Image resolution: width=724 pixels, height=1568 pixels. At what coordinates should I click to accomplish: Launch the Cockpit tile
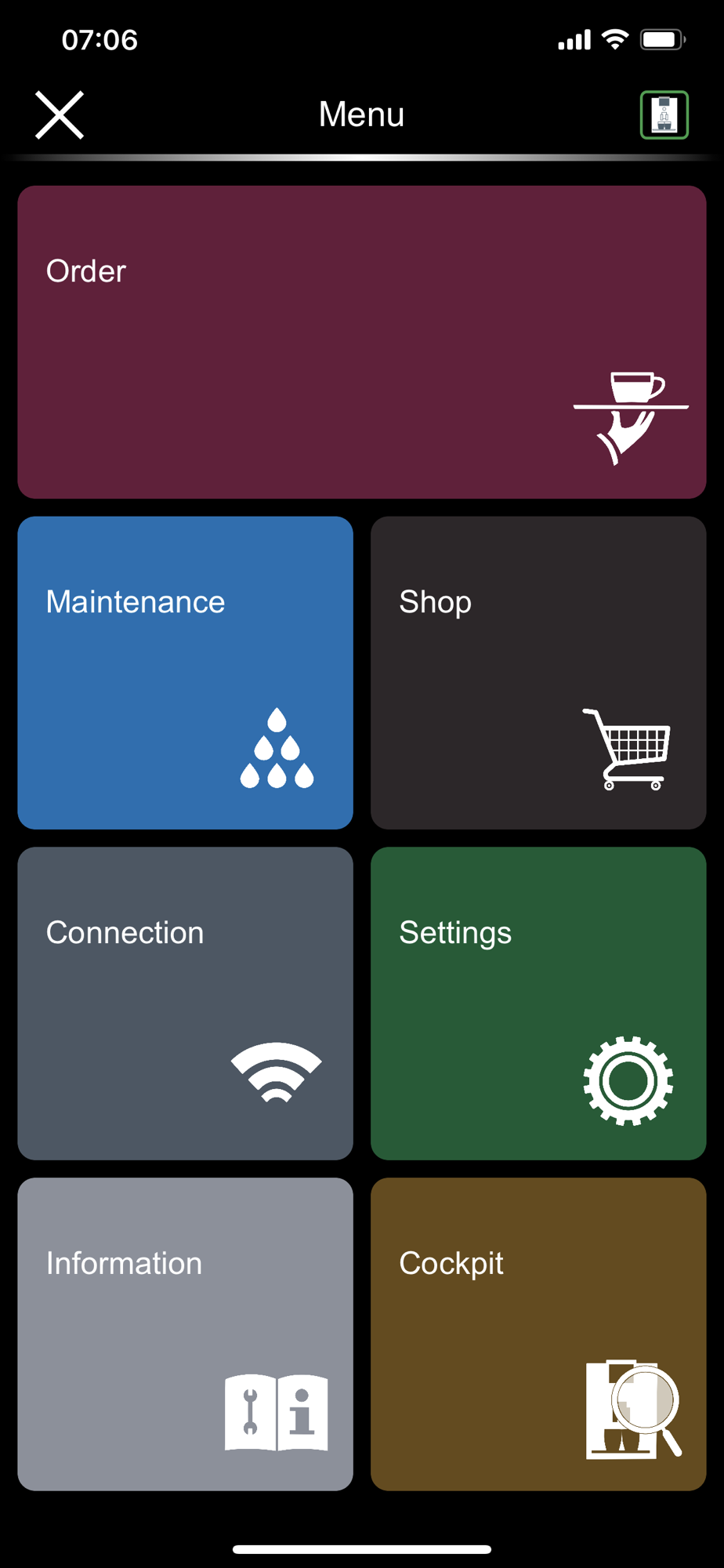pos(538,1334)
